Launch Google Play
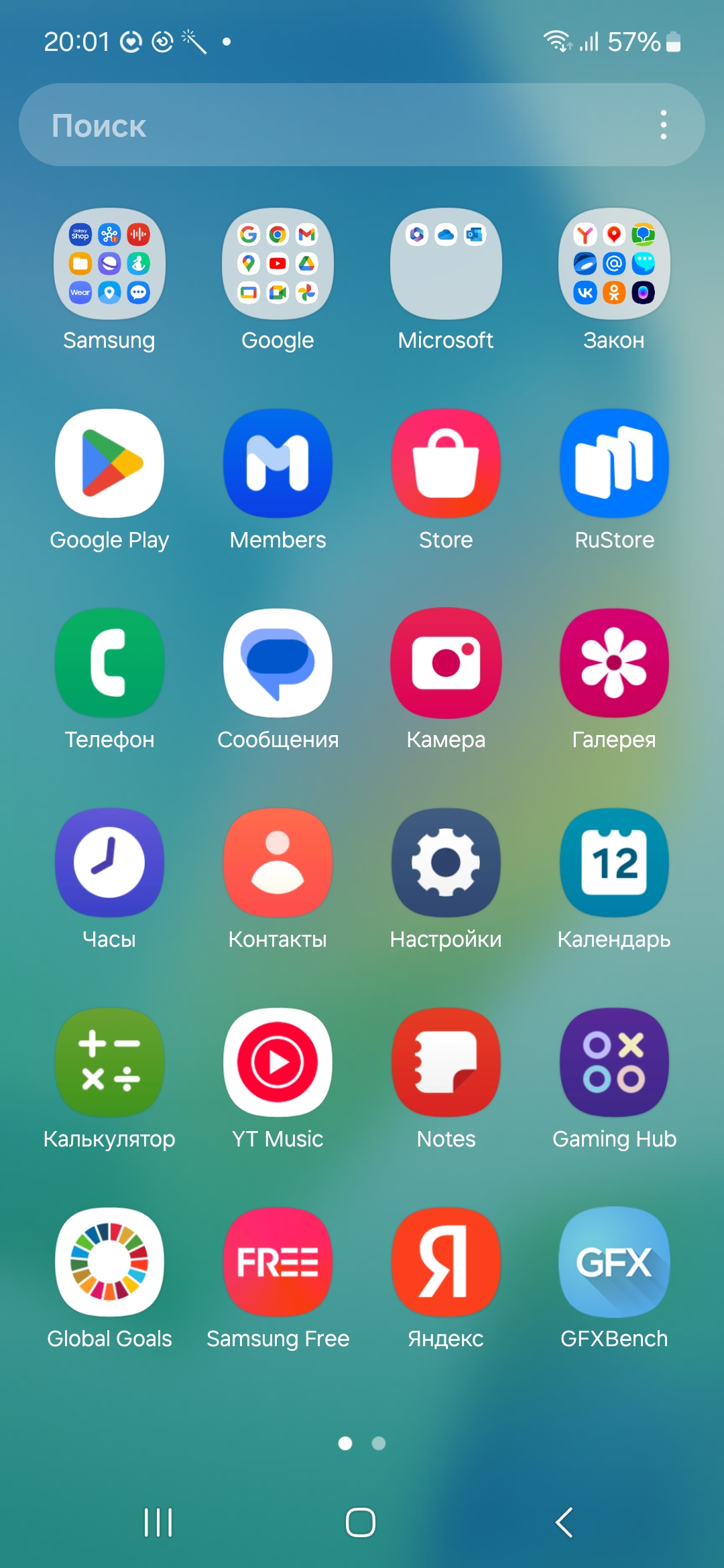 pos(109,463)
